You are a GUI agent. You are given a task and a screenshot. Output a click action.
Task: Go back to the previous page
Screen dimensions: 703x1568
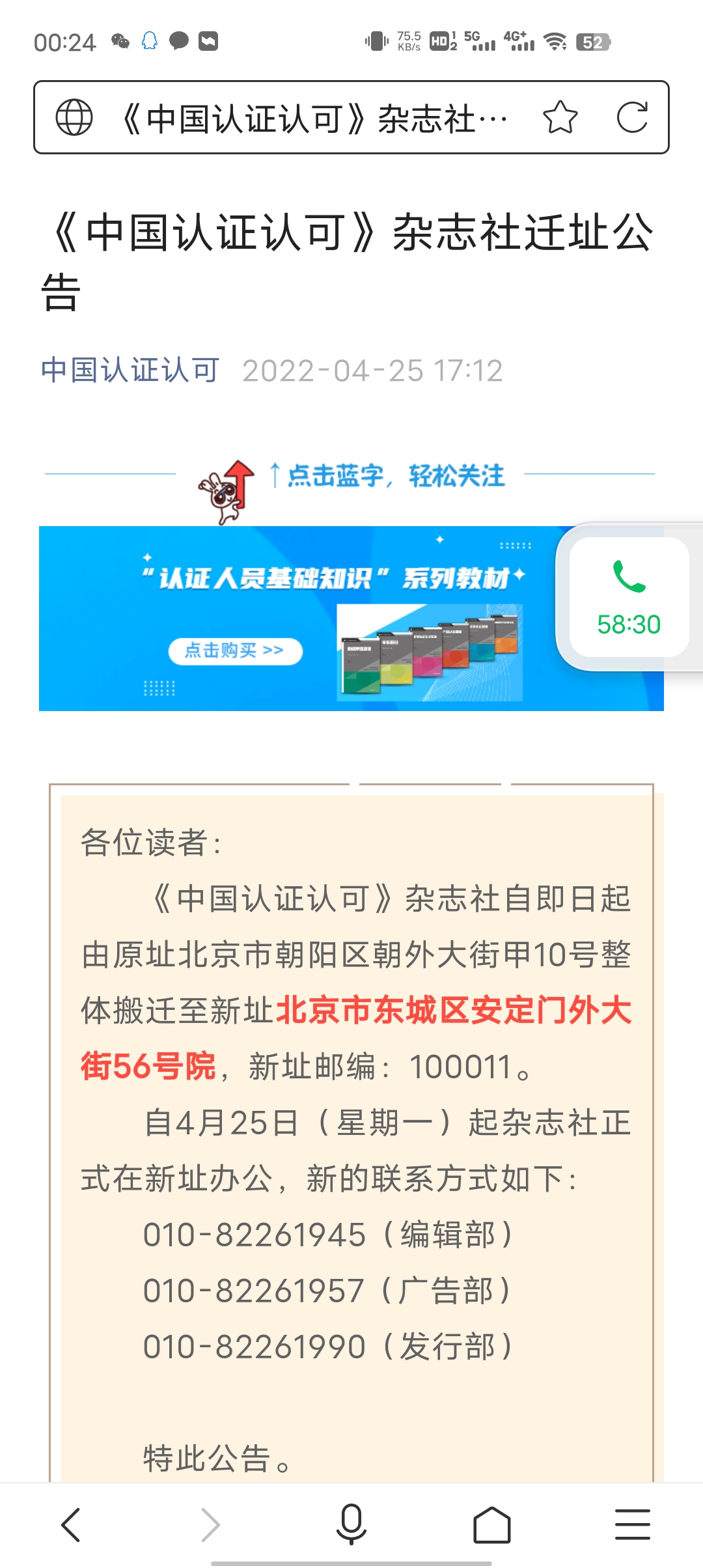coord(70,1525)
